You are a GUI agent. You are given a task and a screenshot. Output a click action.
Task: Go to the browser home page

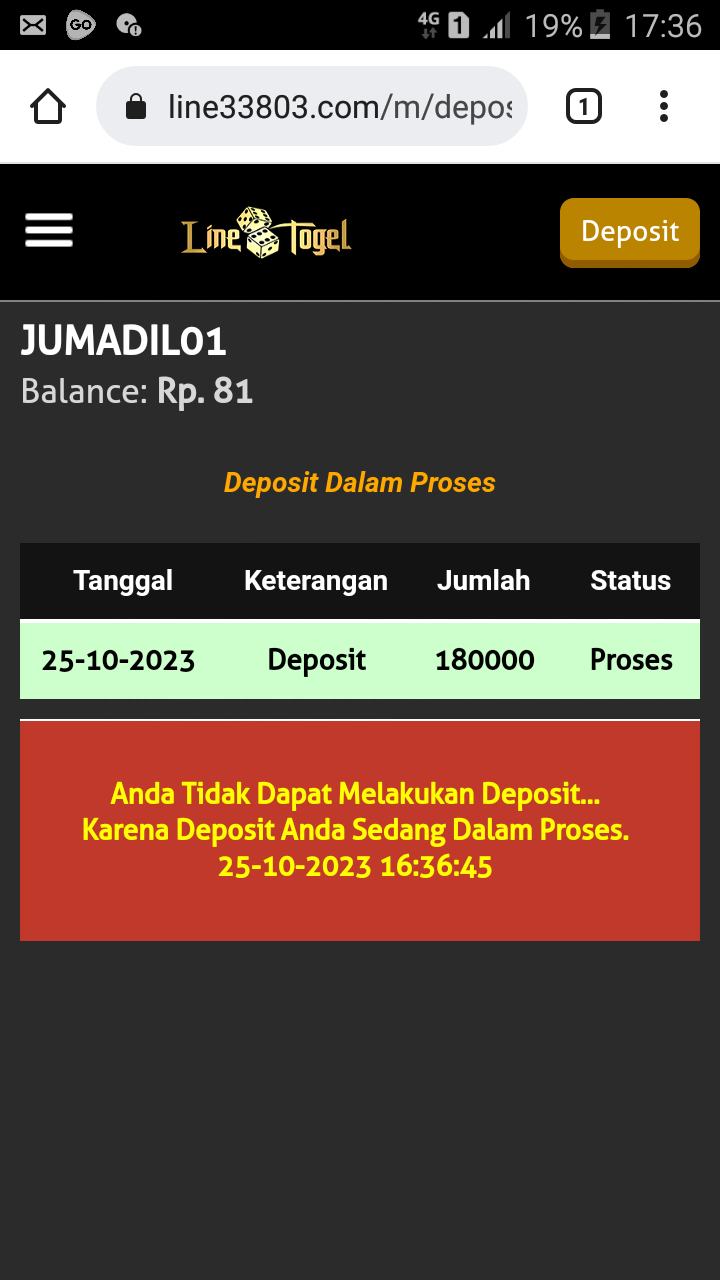(48, 106)
